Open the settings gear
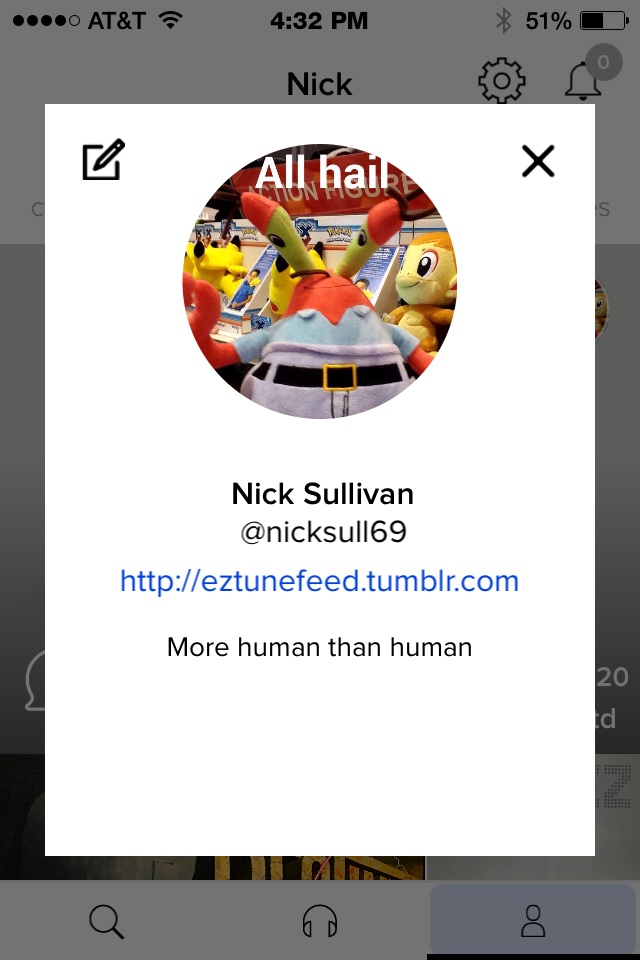 501,82
